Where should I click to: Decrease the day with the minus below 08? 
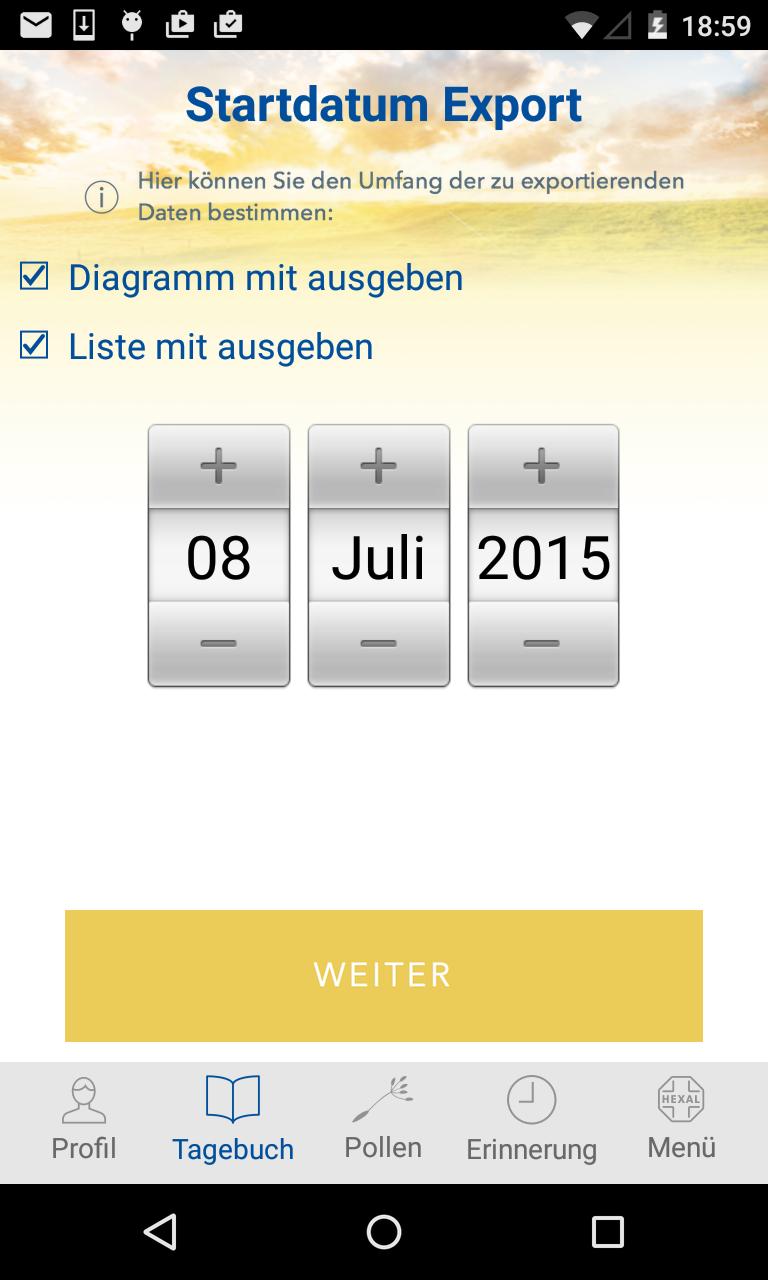tap(219, 645)
